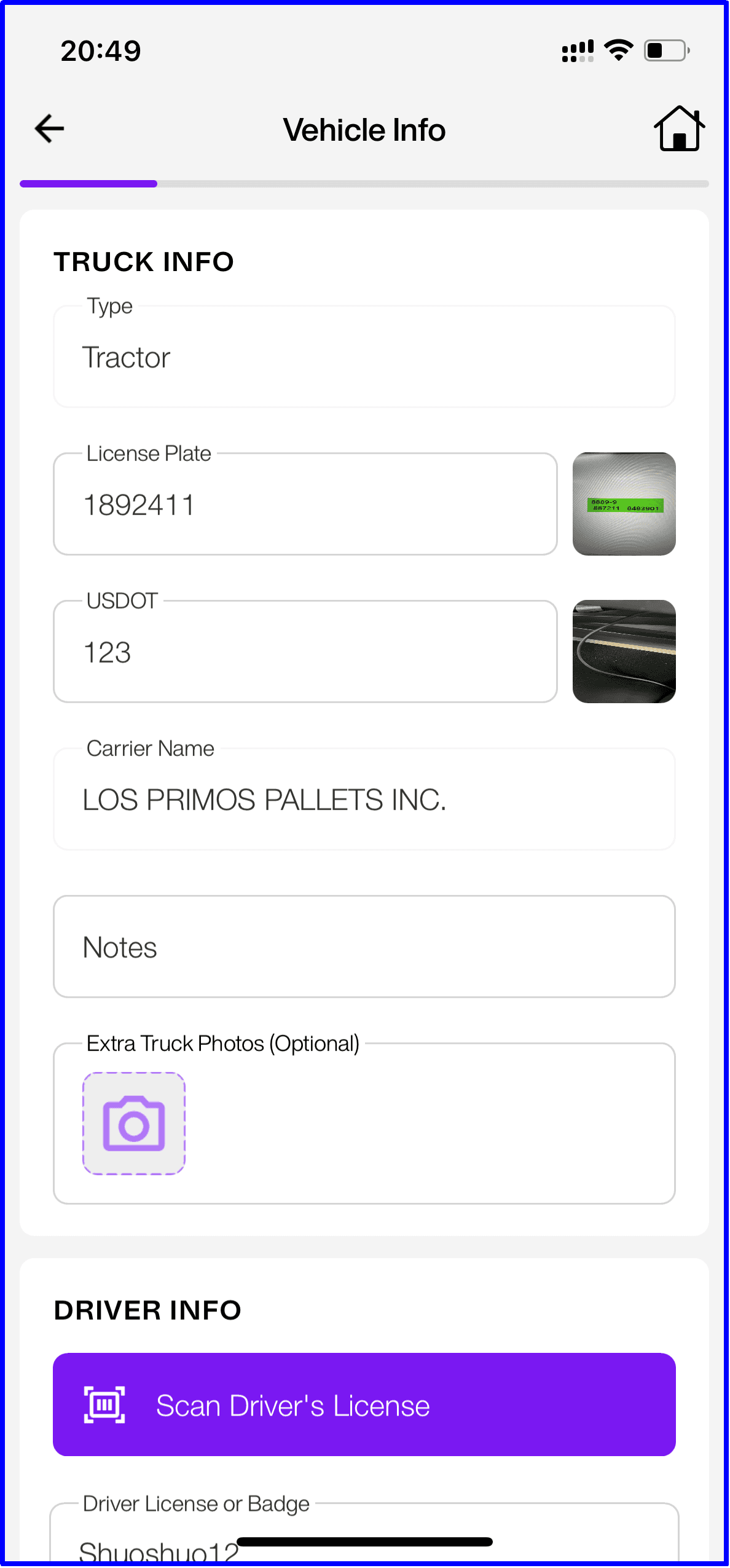Viewport: 730px width, 1568px height.
Task: Tap the Notes field
Action: pyautogui.click(x=364, y=947)
